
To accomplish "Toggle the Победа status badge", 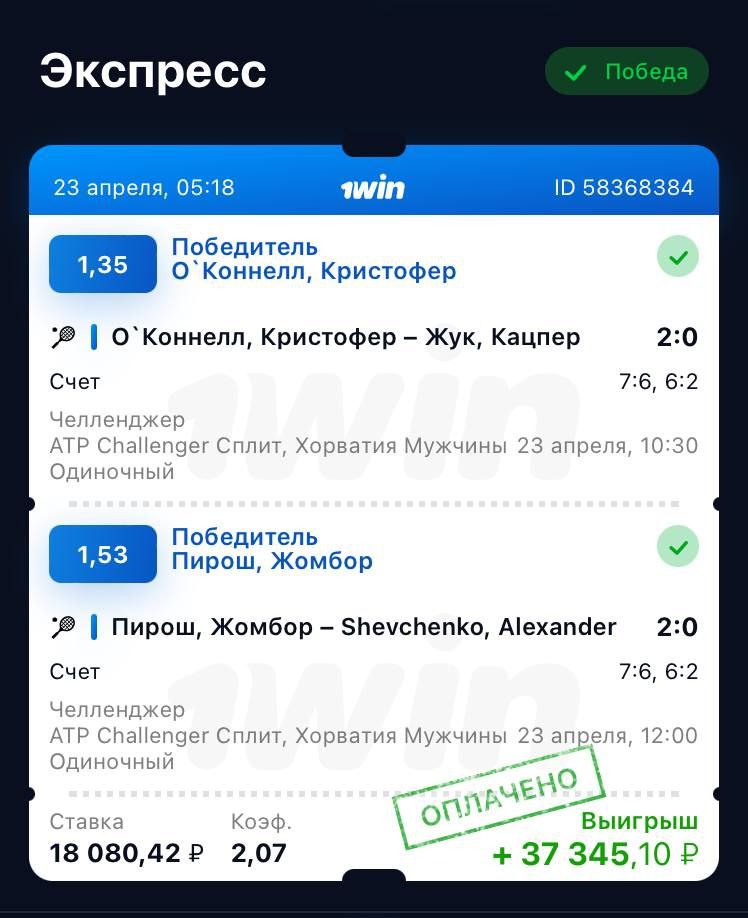I will click(x=626, y=71).
